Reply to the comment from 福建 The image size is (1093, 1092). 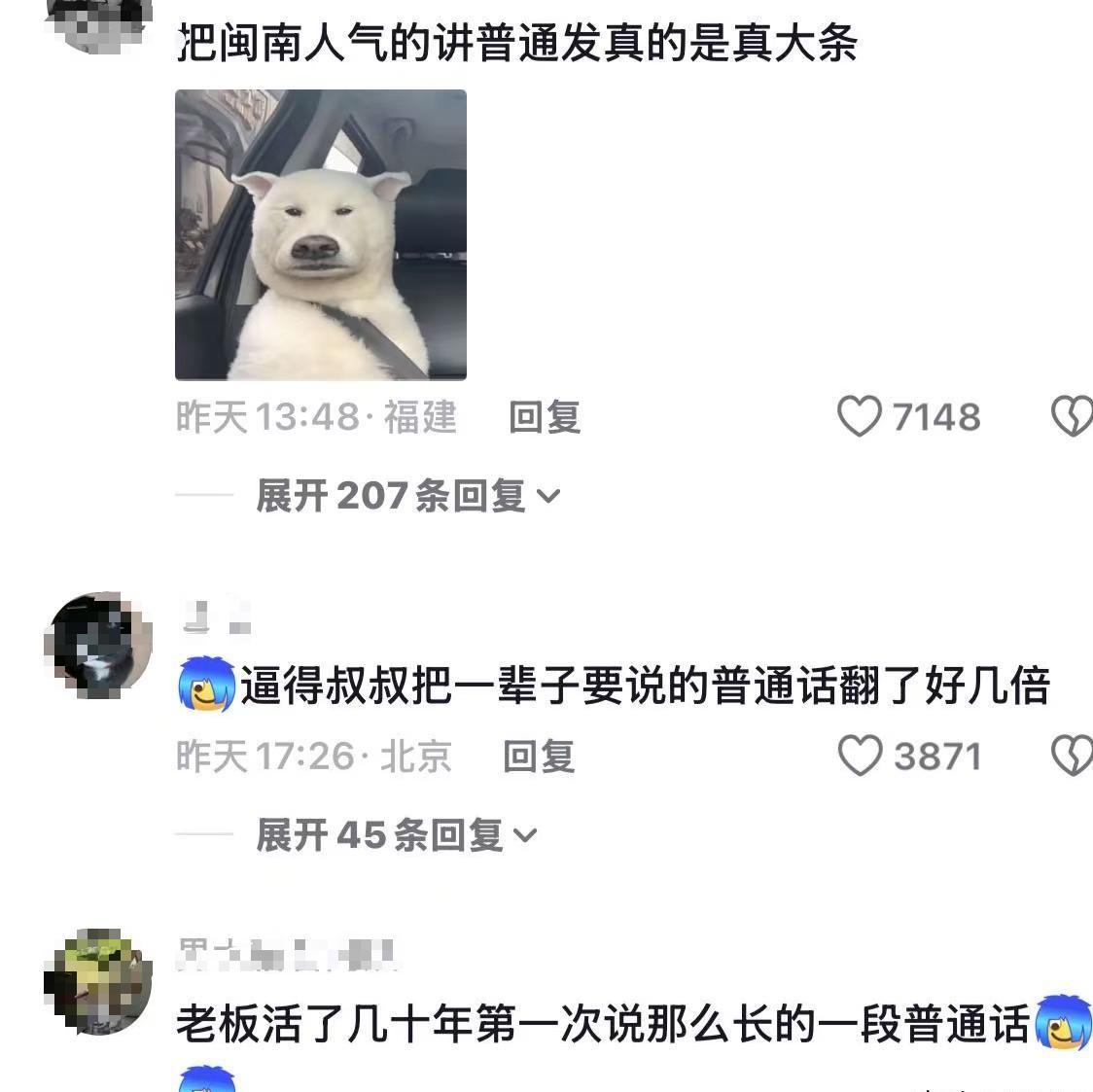point(545,418)
